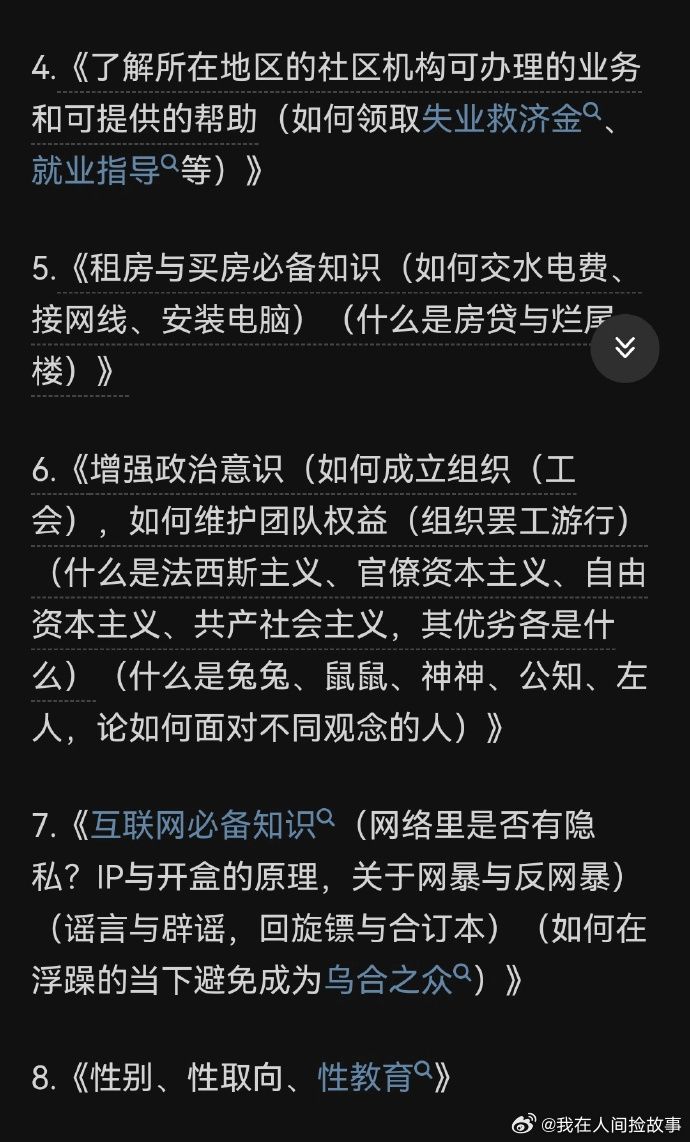
Task: Open the 性教育 search link
Action: [375, 1076]
